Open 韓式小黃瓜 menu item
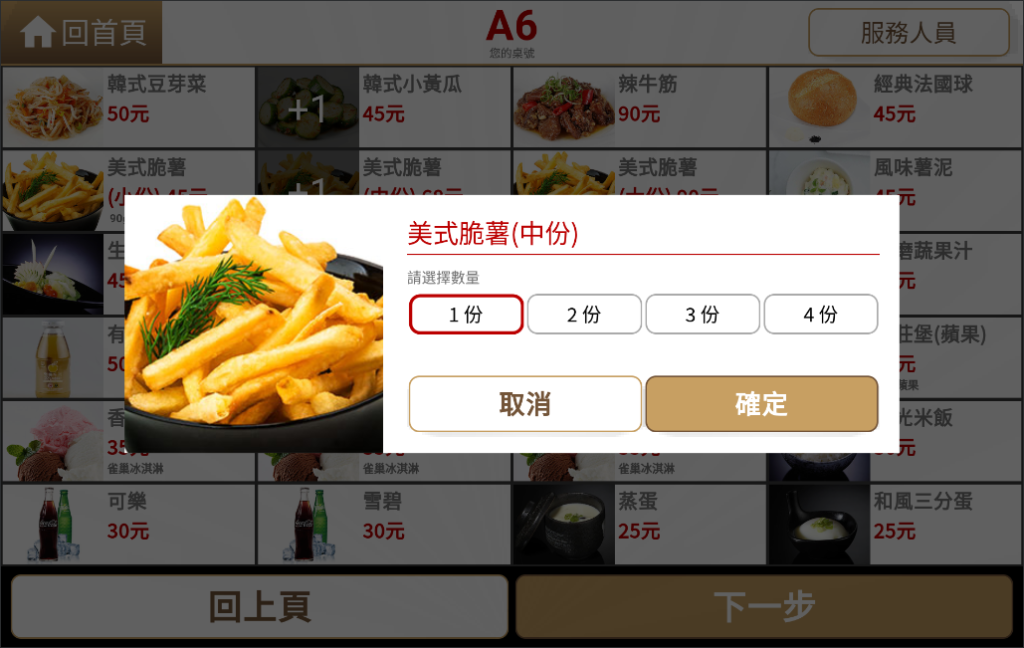 tap(383, 106)
